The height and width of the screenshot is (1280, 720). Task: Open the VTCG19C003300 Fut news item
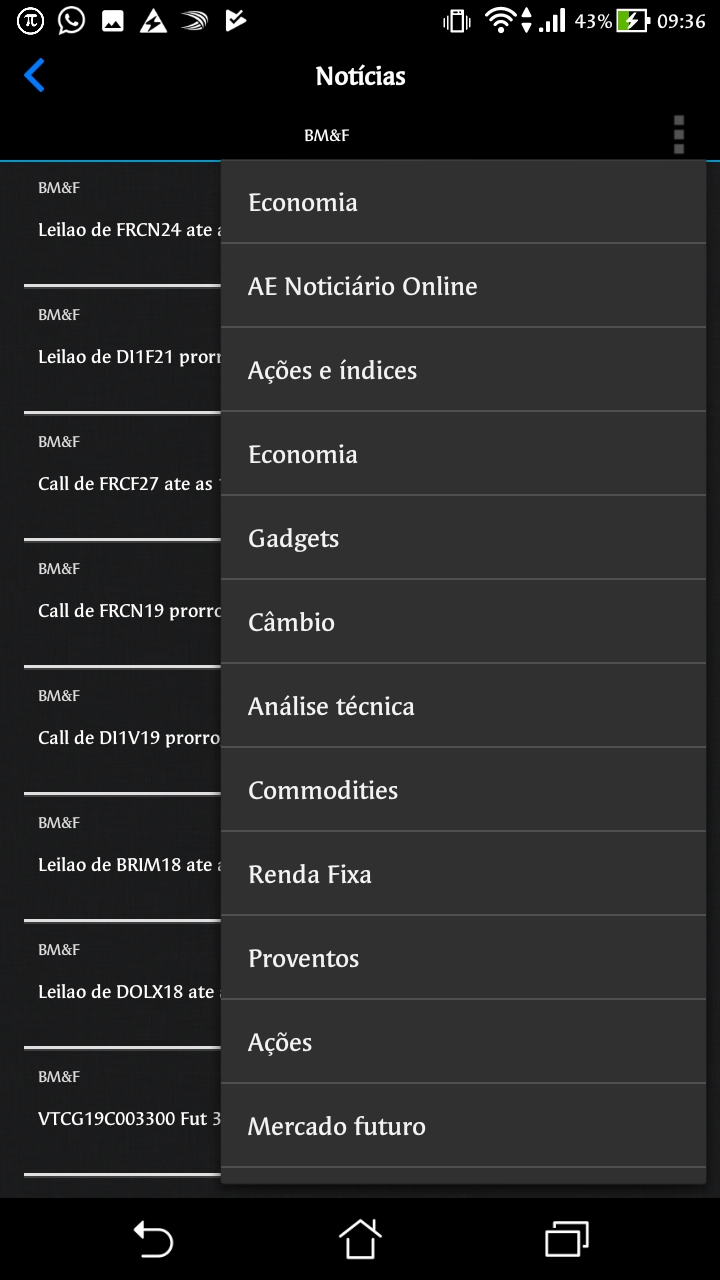pos(122,1111)
